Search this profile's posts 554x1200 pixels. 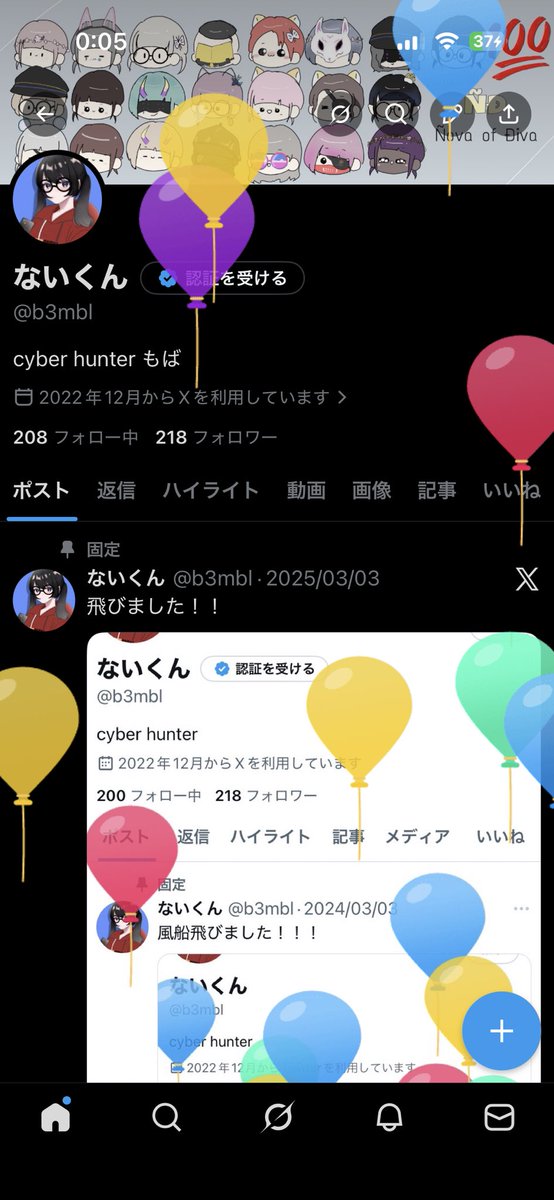[x=396, y=113]
